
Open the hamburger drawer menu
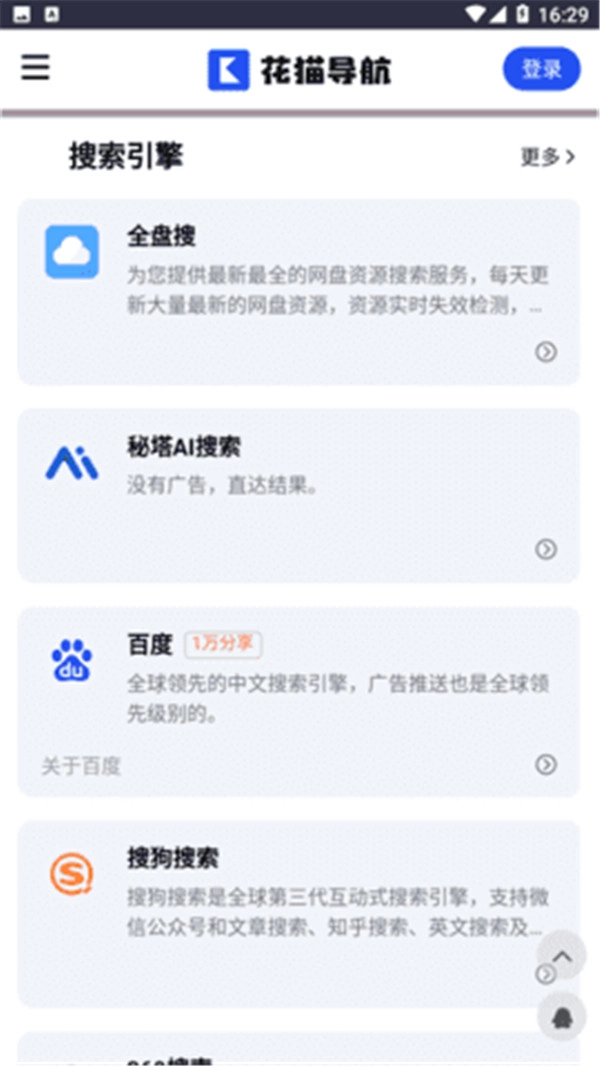pos(36,68)
